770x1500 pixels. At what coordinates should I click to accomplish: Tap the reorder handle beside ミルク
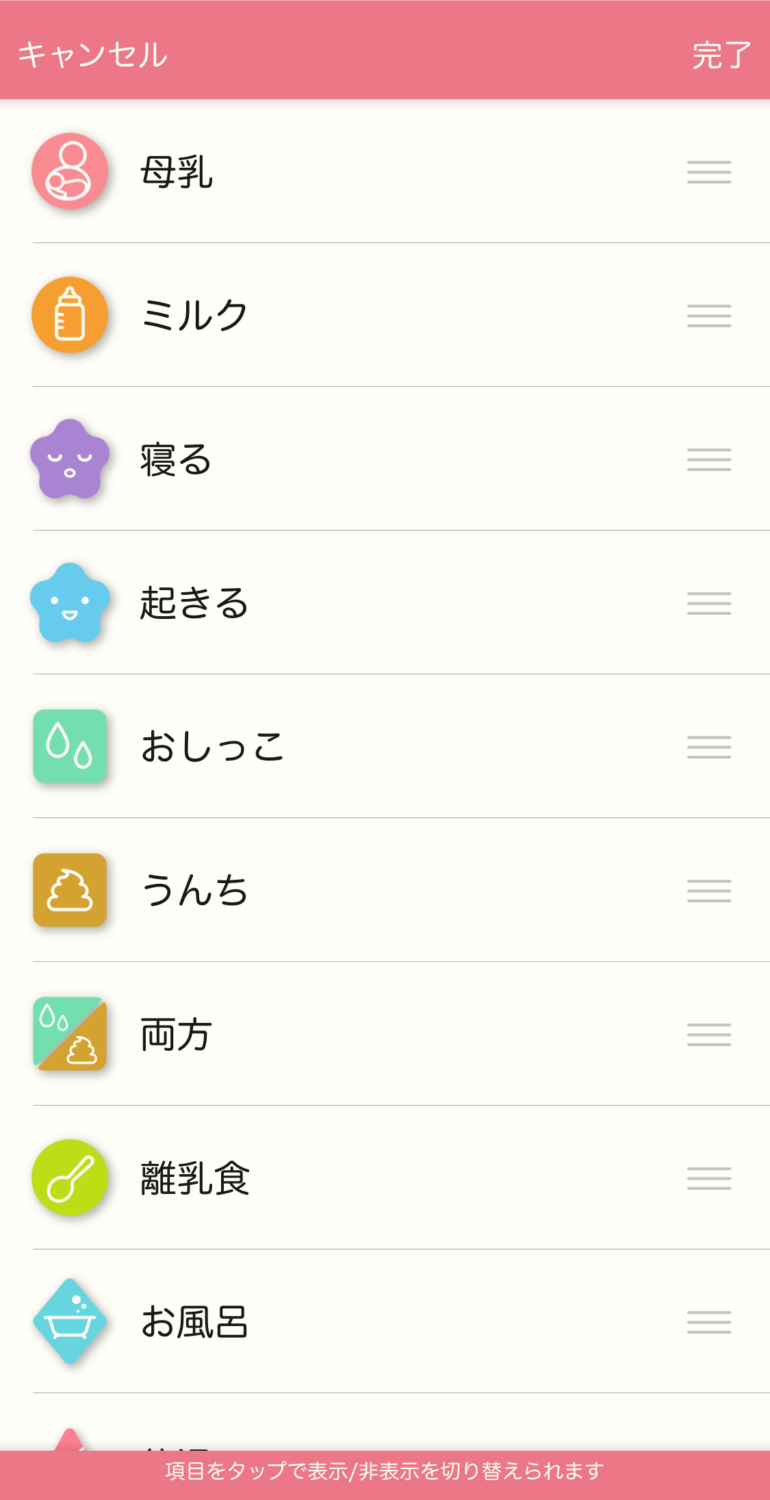709,316
